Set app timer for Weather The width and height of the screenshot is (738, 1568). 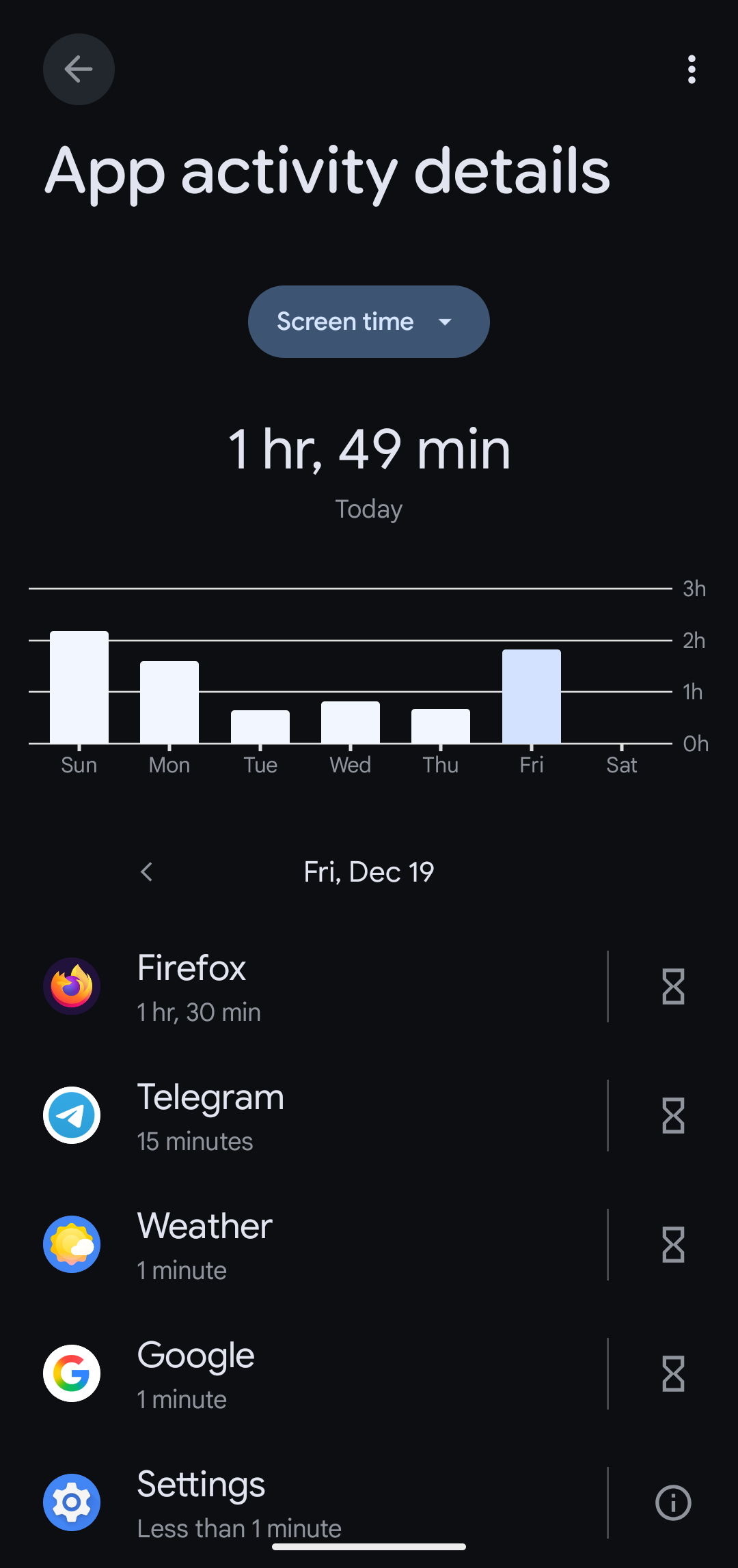point(673,1244)
